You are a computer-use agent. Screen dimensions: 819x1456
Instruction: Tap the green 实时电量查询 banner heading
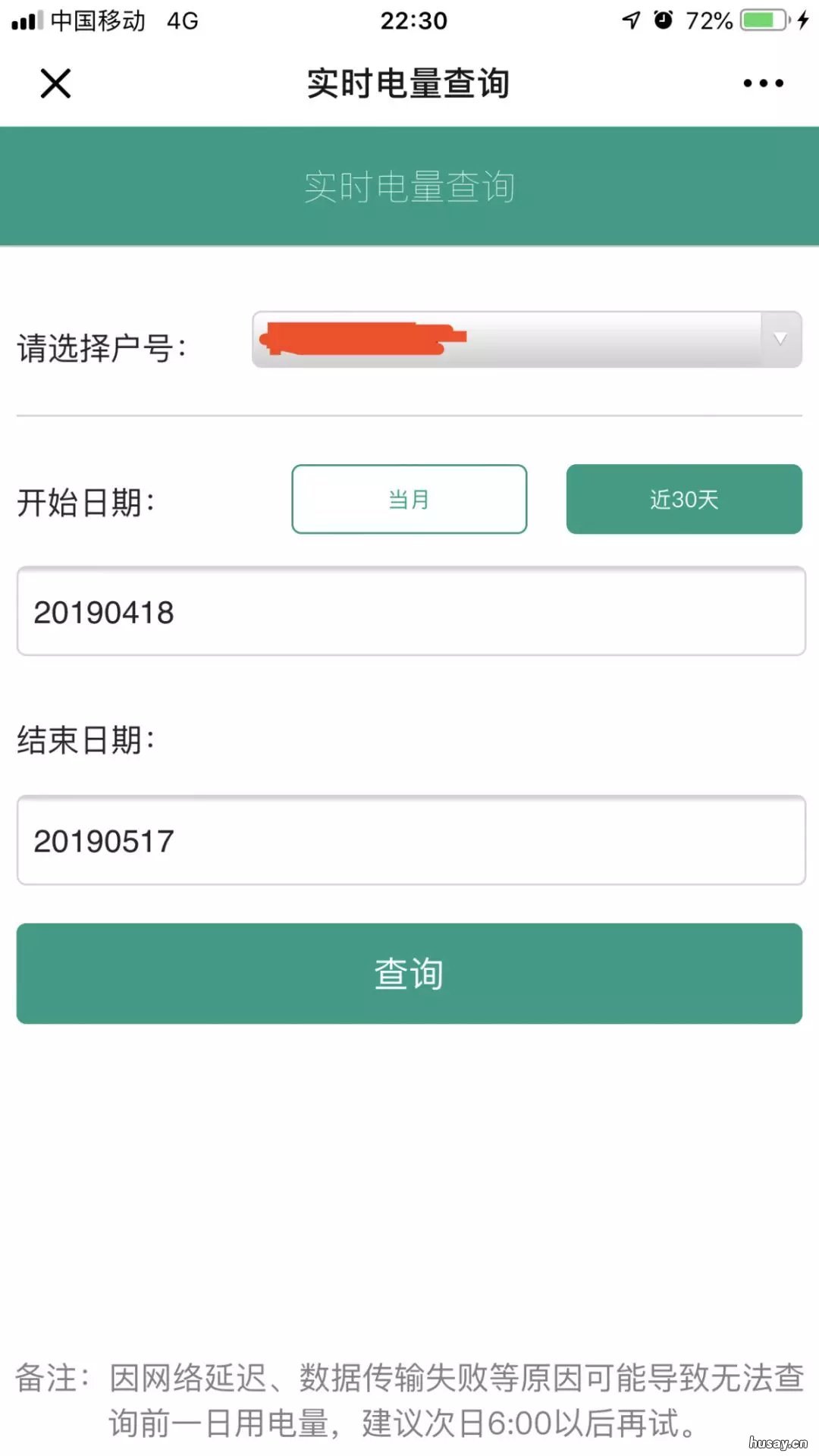409,187
